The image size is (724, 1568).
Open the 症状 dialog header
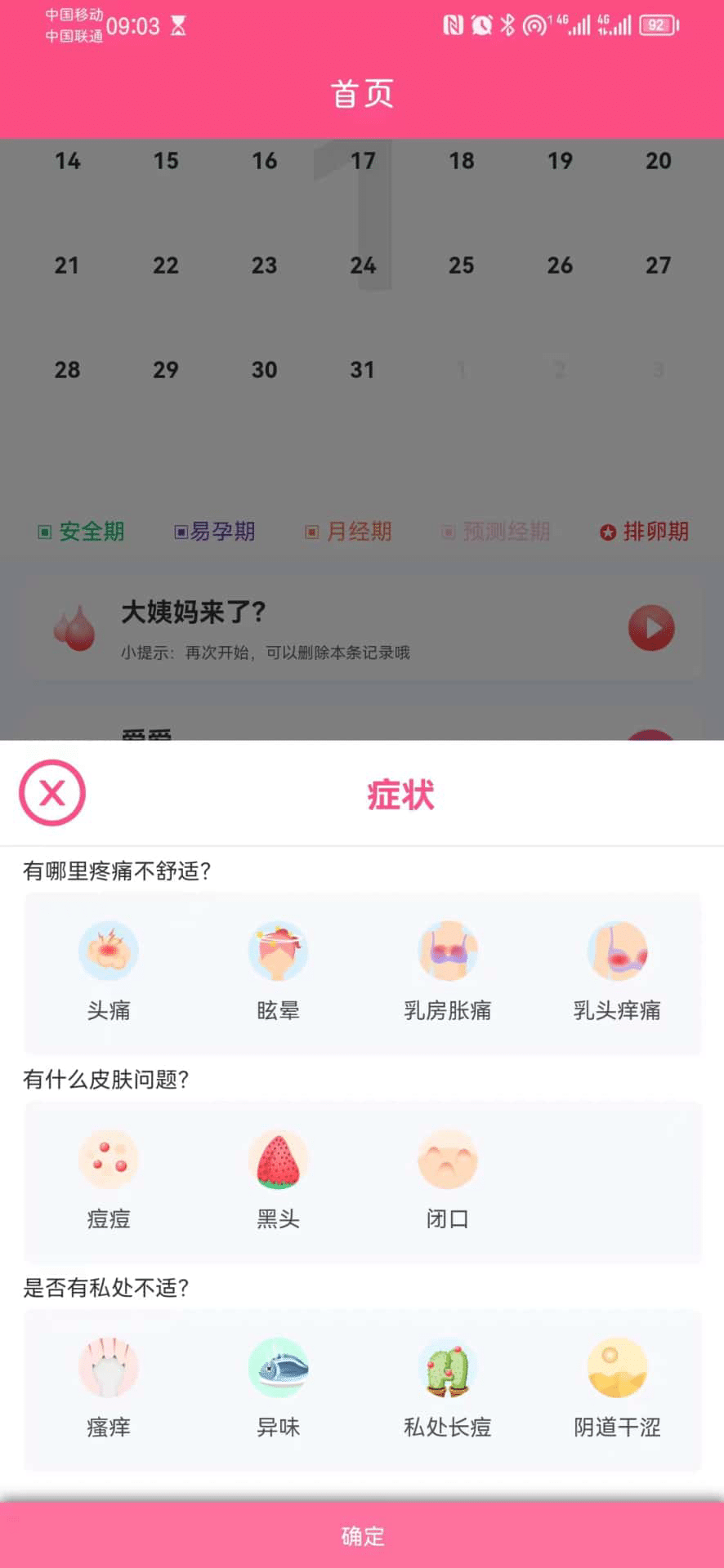click(400, 793)
